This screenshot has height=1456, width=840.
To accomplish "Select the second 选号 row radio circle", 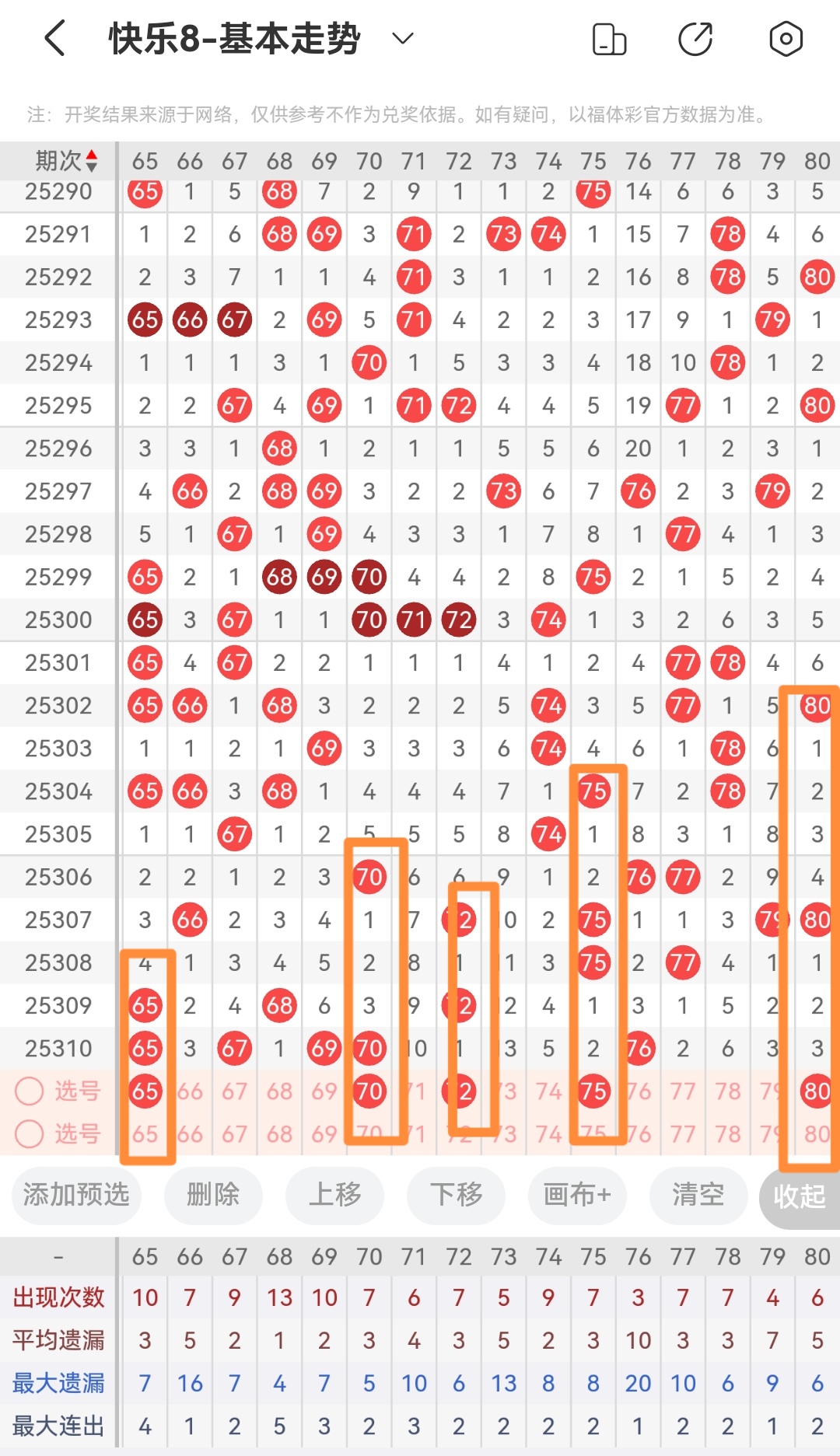I will pos(30,1133).
